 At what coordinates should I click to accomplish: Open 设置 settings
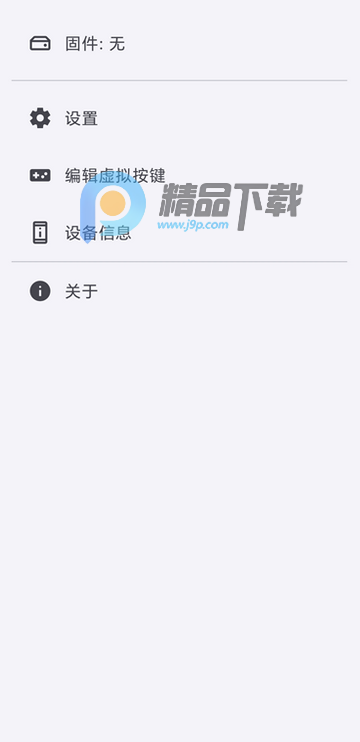coord(180,118)
